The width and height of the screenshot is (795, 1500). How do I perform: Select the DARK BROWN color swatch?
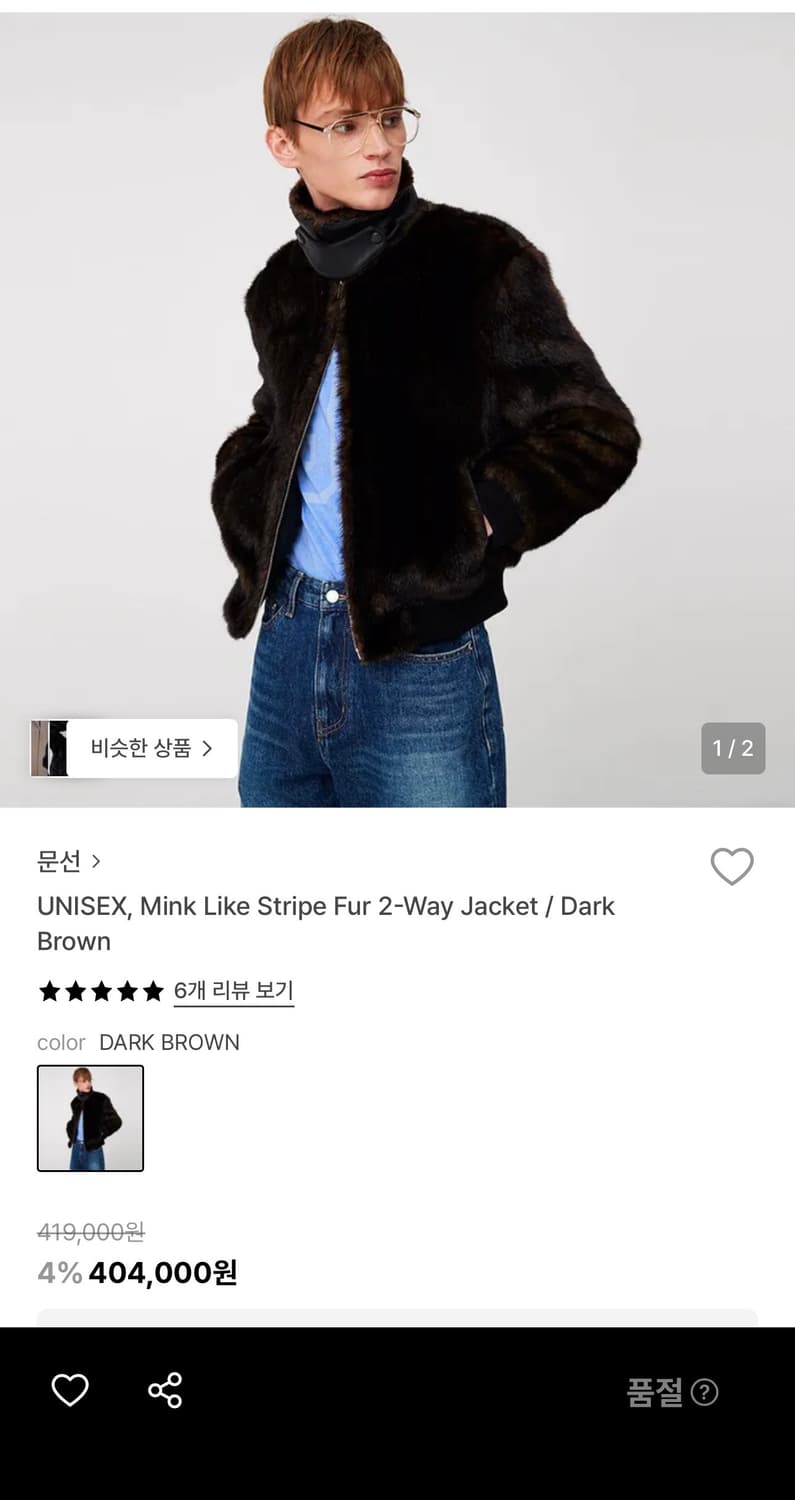point(90,1118)
